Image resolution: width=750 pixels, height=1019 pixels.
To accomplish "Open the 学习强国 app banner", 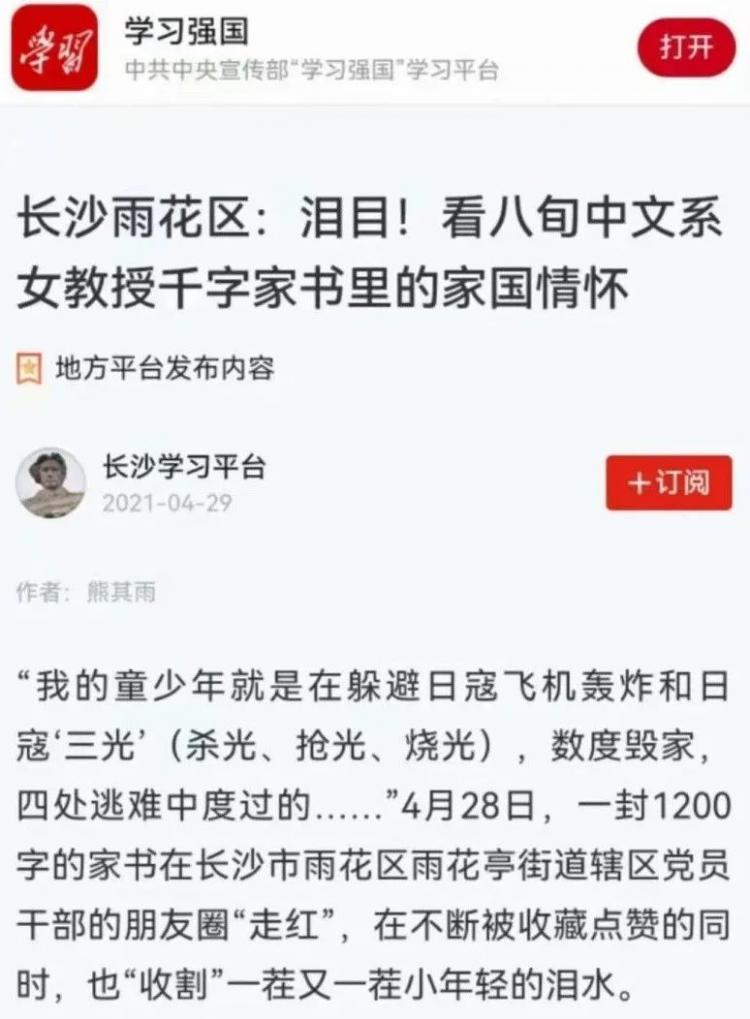I will 310,48.
